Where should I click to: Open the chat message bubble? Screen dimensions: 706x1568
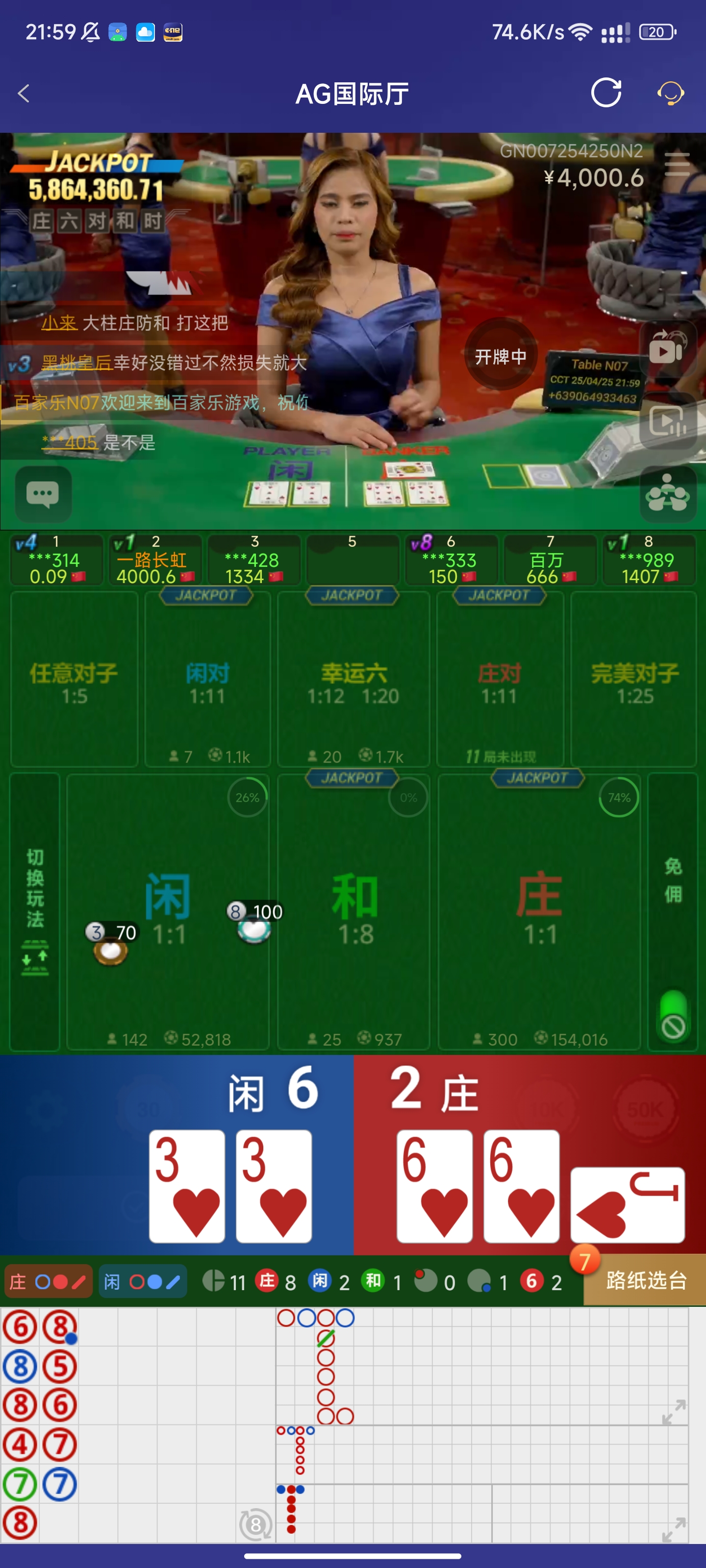click(43, 494)
